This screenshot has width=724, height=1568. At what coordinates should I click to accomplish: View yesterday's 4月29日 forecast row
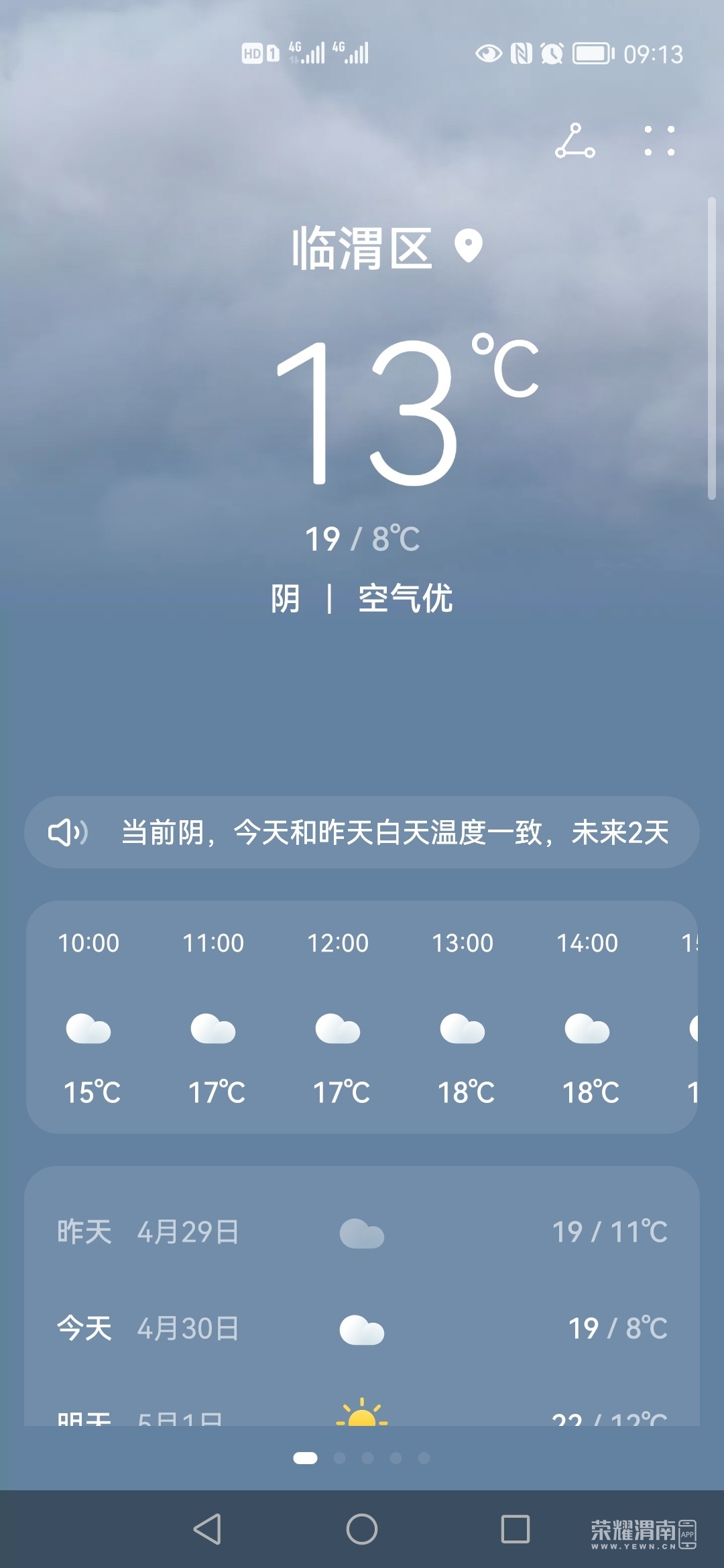point(362,1232)
